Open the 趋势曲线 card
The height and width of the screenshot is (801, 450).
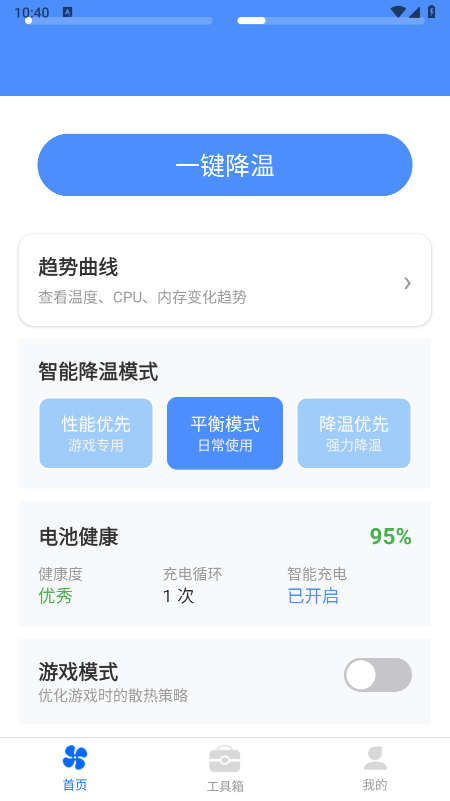[x=225, y=280]
